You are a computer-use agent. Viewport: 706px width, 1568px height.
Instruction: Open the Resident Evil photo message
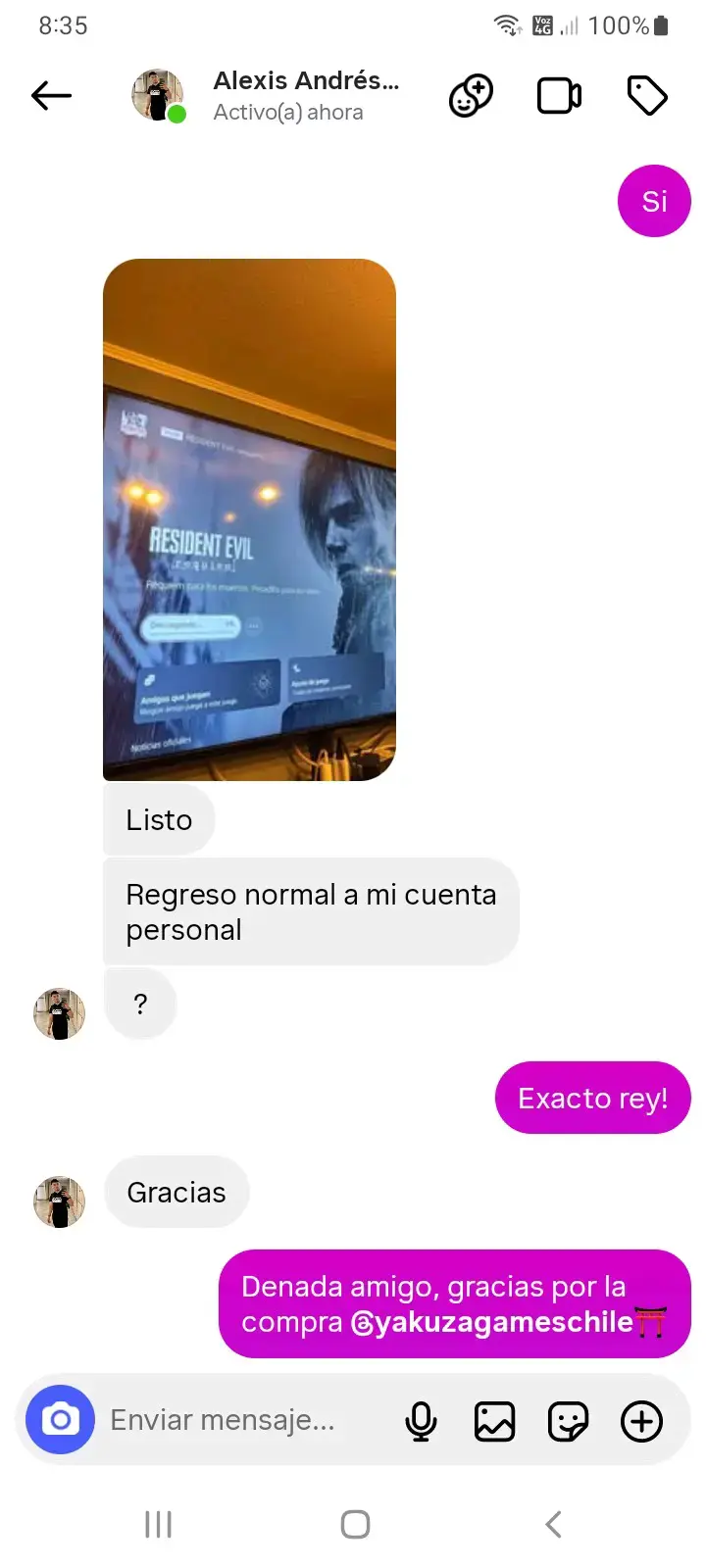click(249, 519)
